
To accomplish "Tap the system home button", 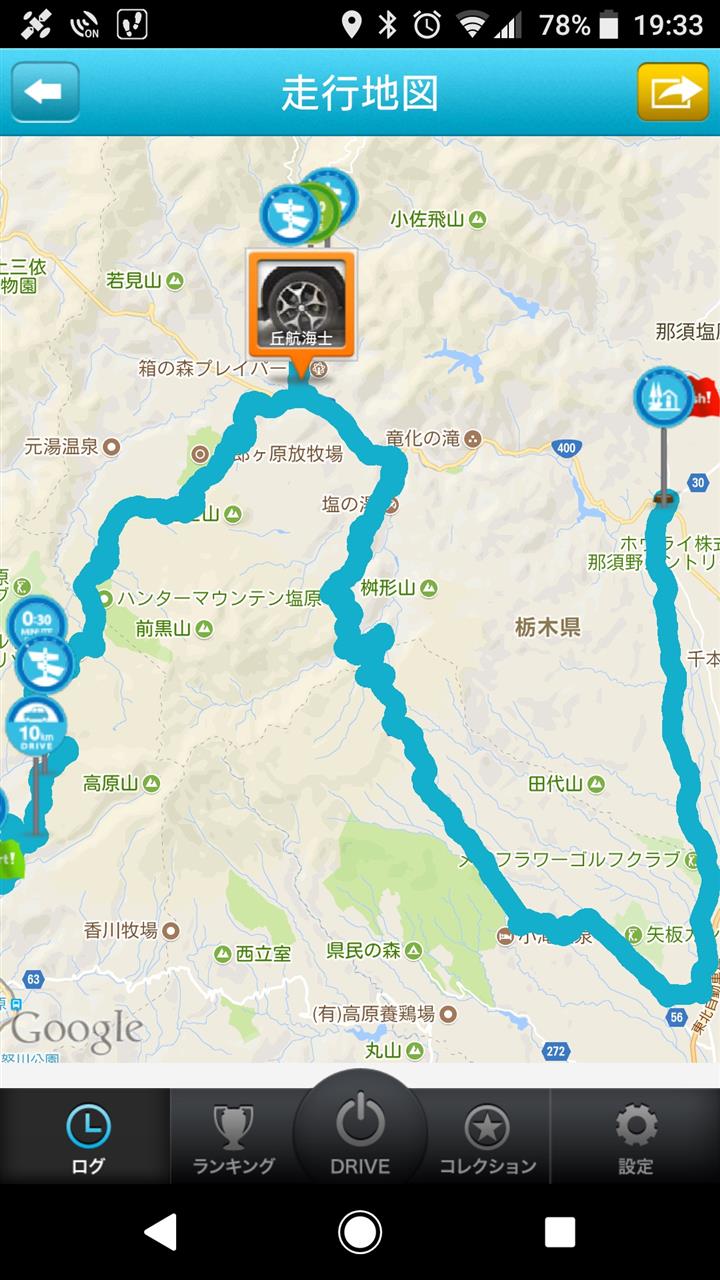I will pos(360,1232).
